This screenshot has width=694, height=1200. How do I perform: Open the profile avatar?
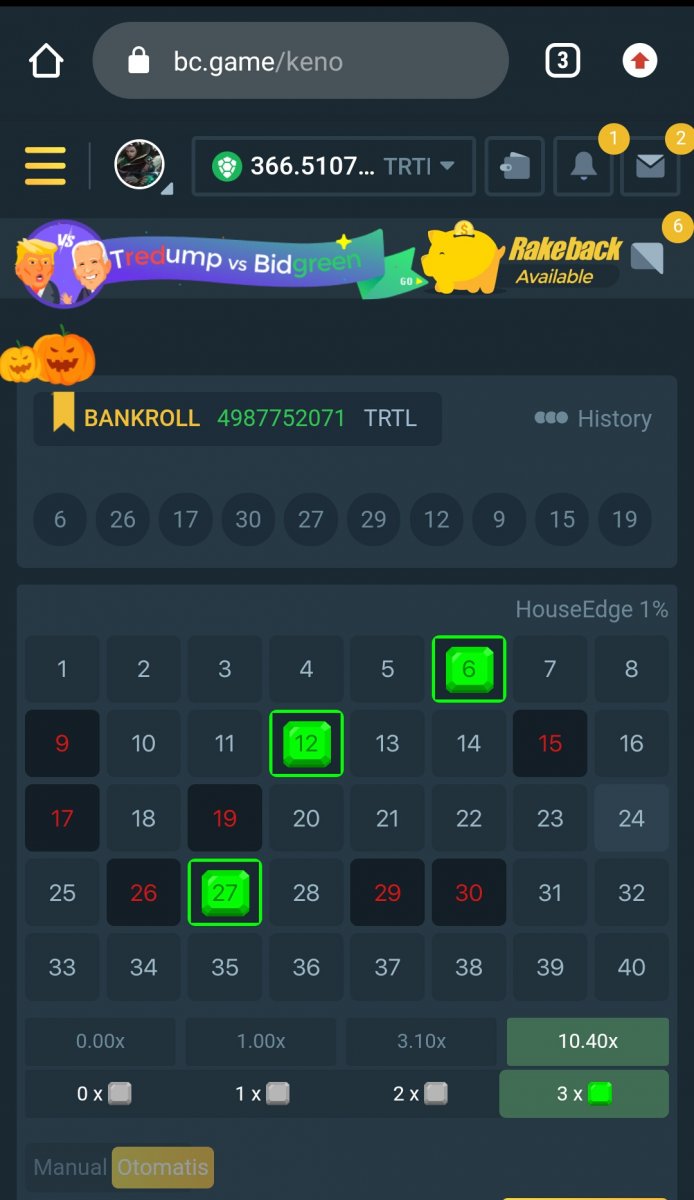(x=139, y=165)
